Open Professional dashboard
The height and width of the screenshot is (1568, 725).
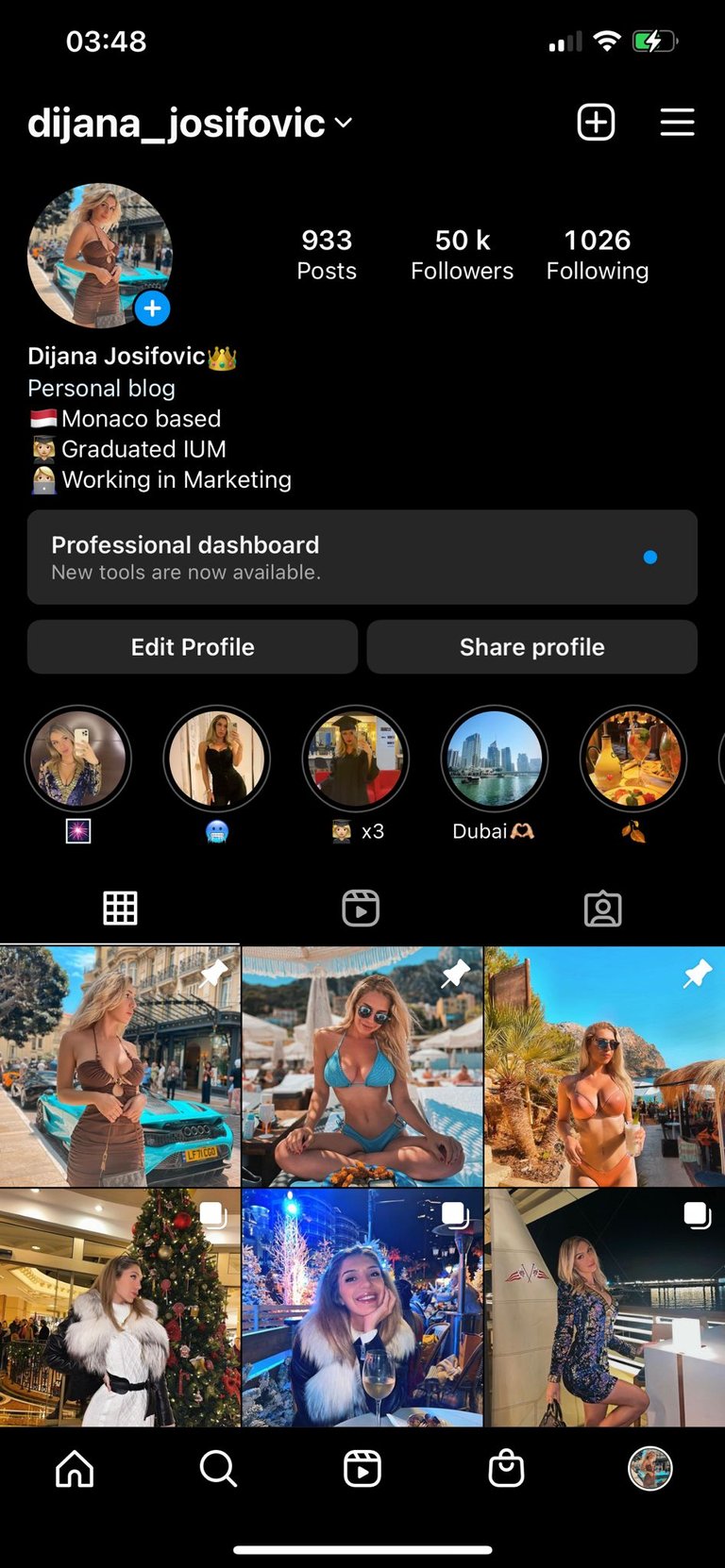(362, 557)
